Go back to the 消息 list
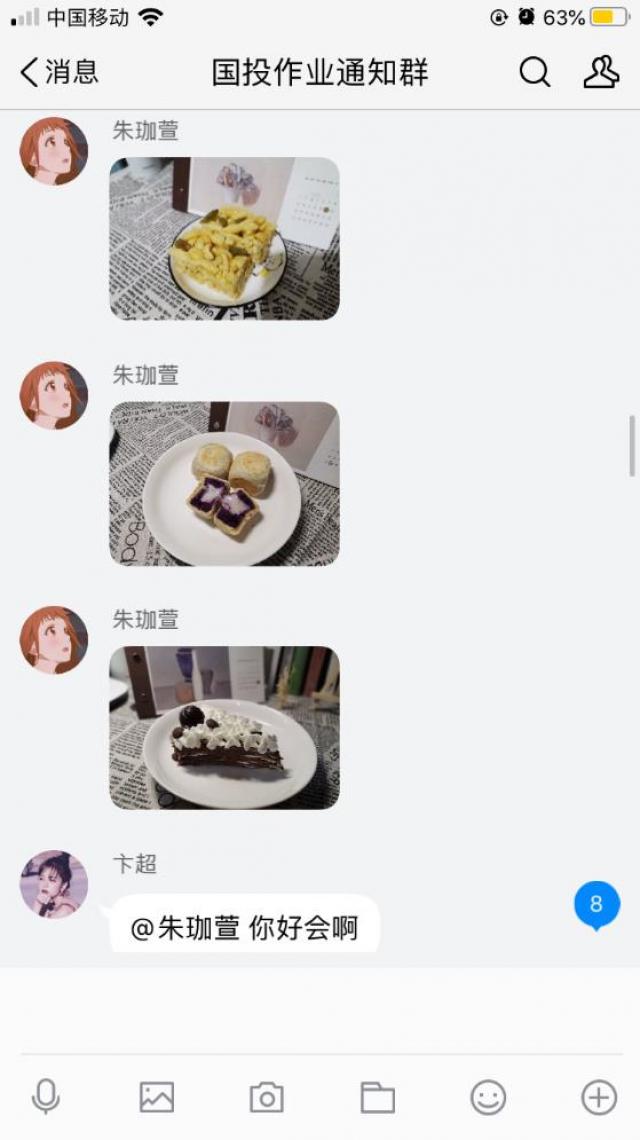640x1140 pixels. click(59, 72)
